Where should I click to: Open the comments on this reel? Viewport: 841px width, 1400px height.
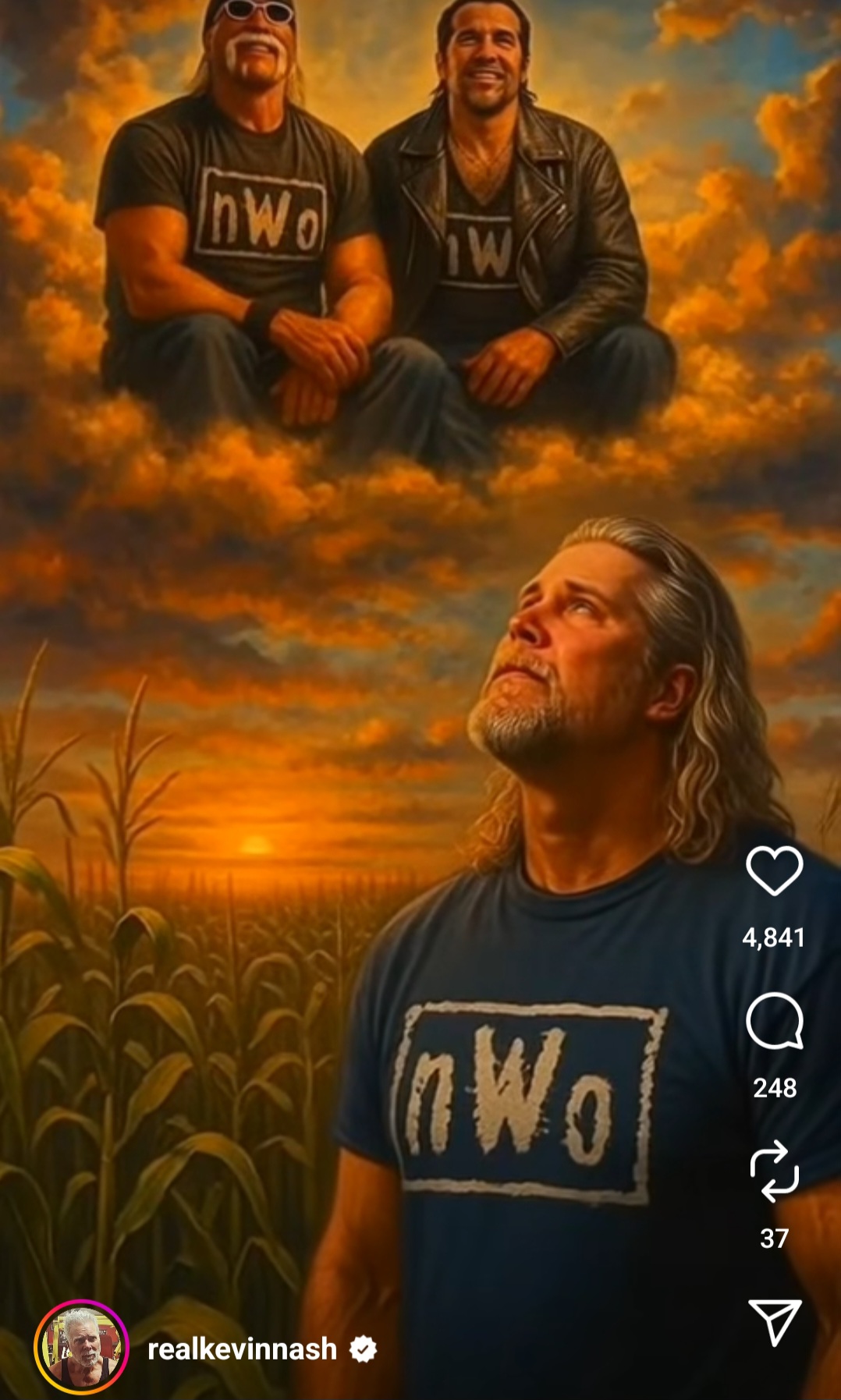[774, 1022]
